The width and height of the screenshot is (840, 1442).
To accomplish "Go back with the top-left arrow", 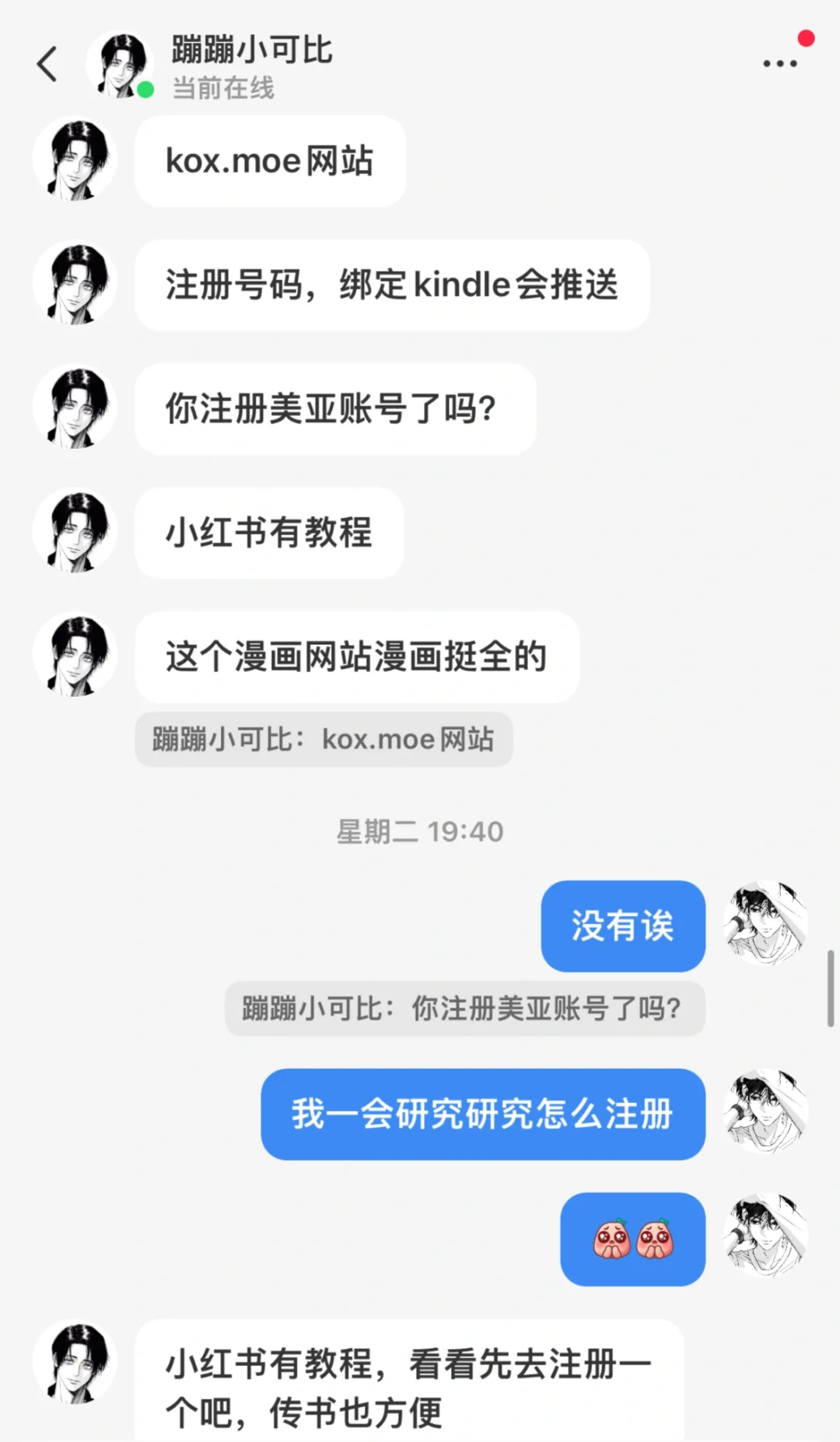I will 47,64.
